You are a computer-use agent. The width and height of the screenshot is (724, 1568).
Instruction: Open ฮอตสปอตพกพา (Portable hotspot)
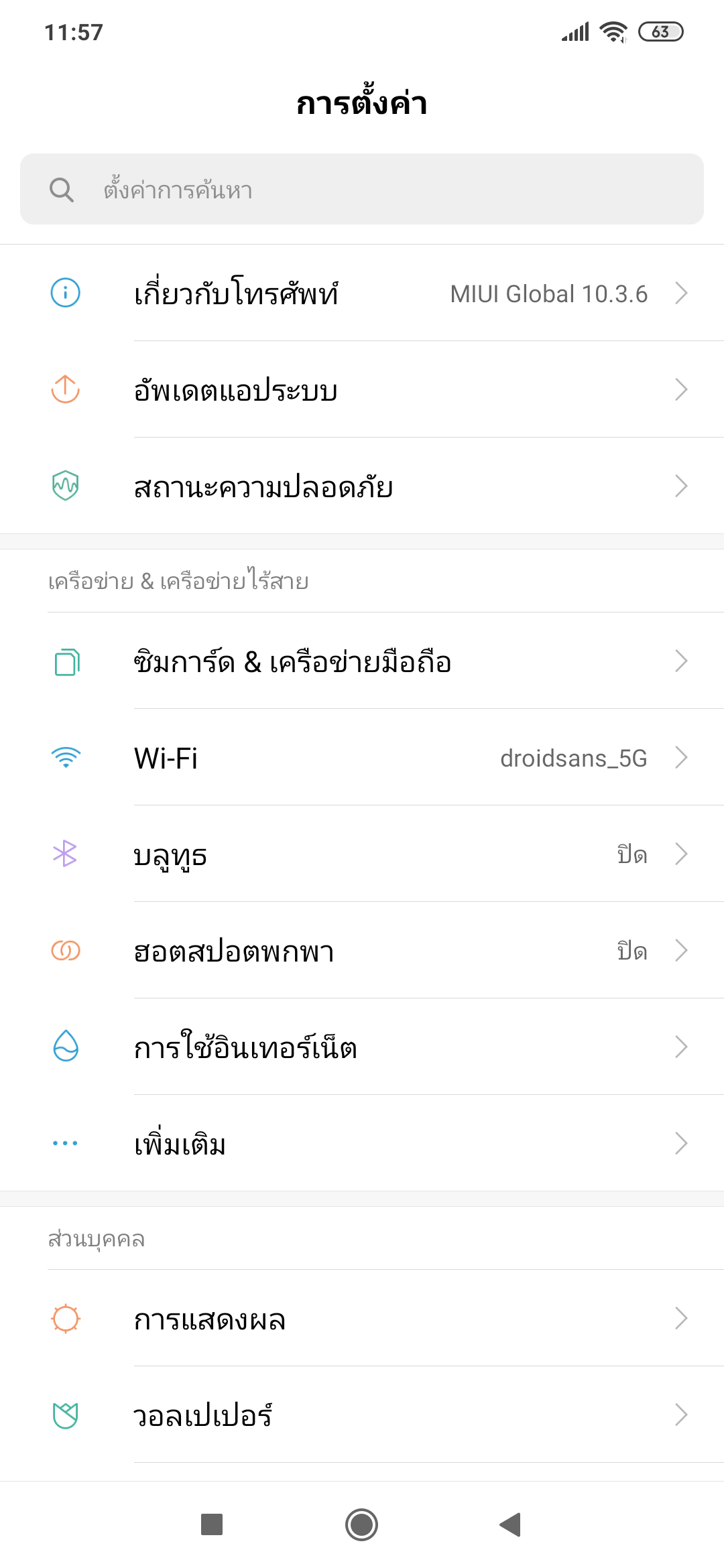[362, 951]
